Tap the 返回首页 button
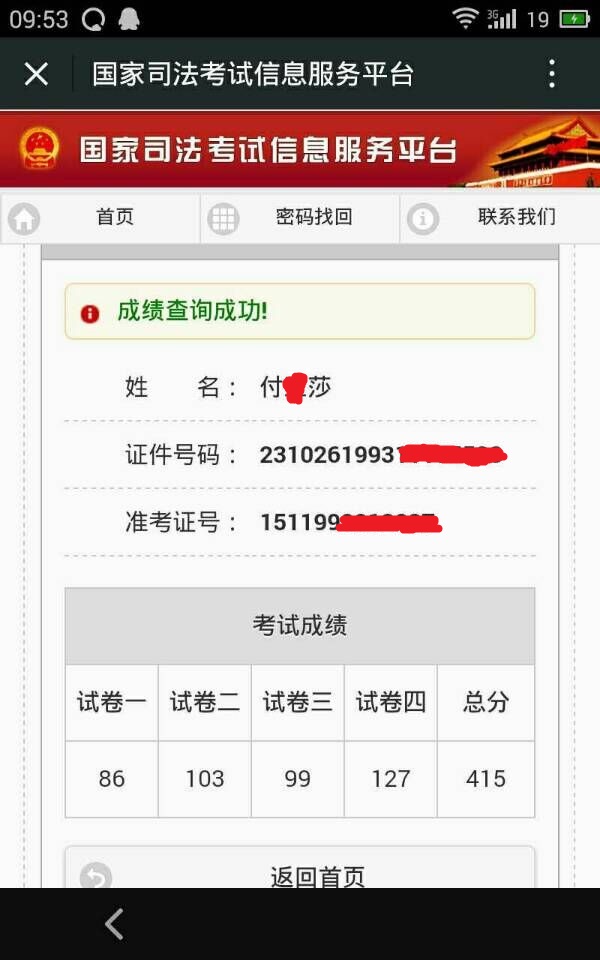 click(300, 873)
